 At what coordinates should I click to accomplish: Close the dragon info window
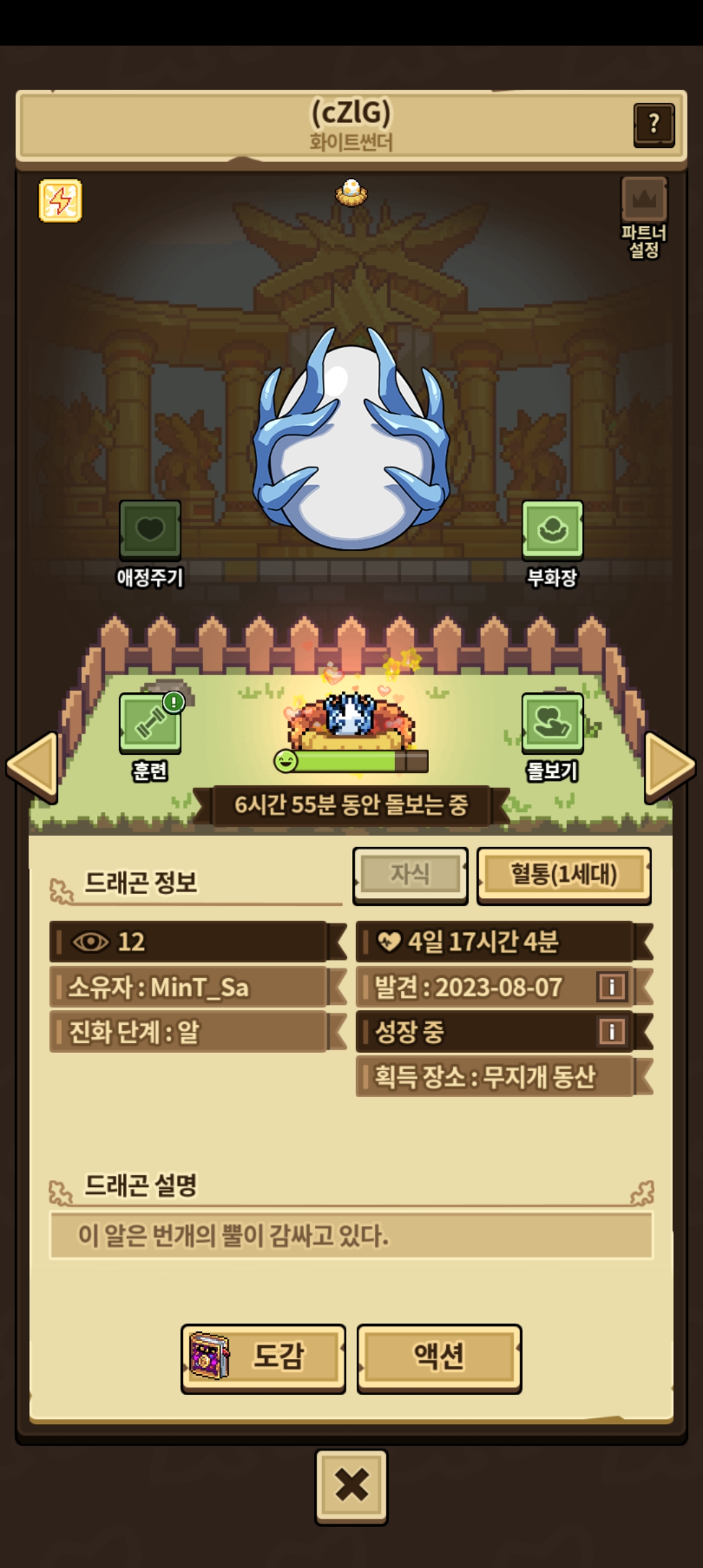pos(351,1486)
